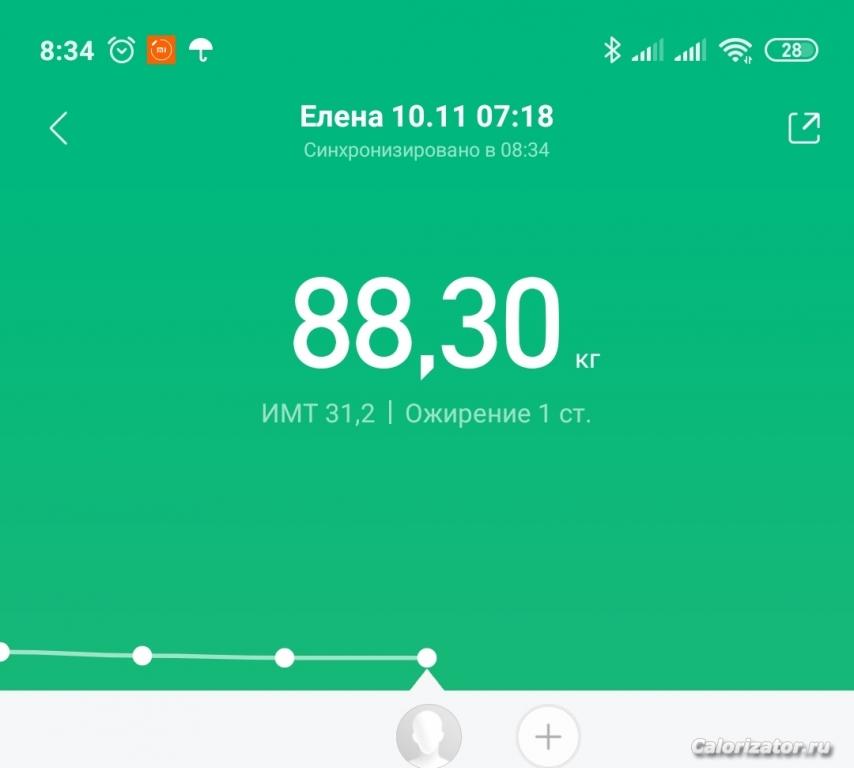Select the latest point on the weight graph
Image resolution: width=854 pixels, height=768 pixels.
pos(427,658)
